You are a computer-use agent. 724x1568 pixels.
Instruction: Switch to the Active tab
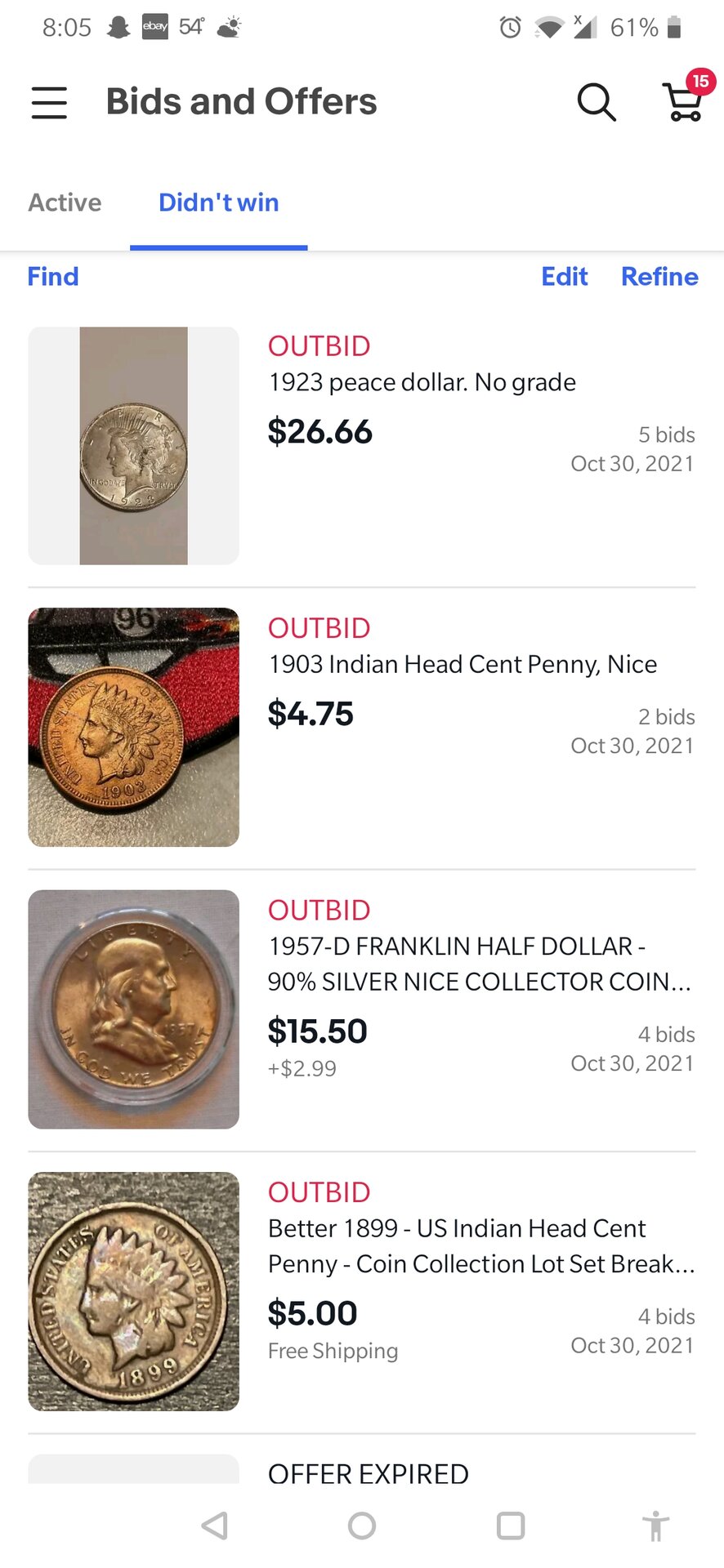(x=65, y=203)
